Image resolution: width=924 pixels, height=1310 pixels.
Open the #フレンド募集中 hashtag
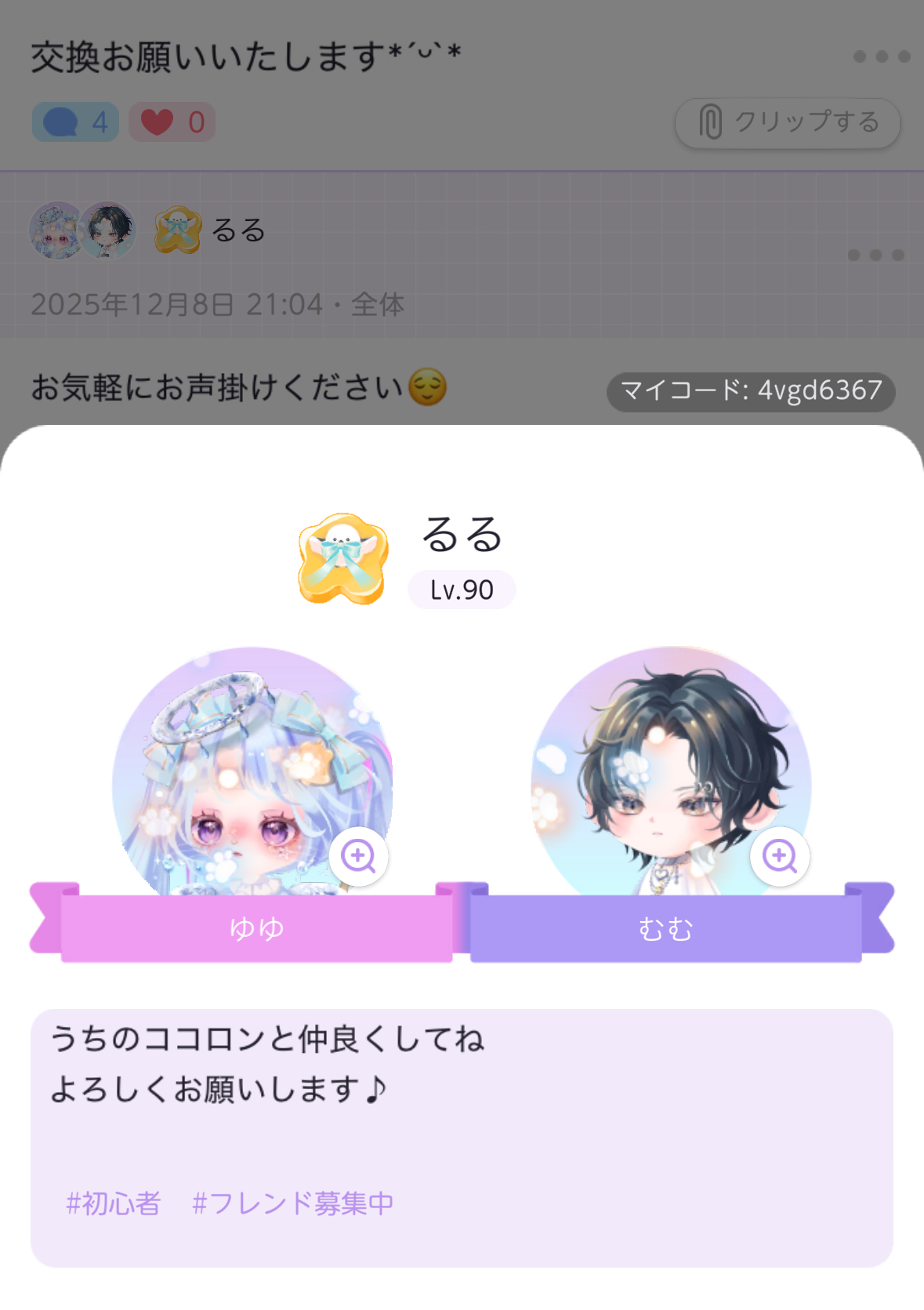pyautogui.click(x=292, y=1203)
